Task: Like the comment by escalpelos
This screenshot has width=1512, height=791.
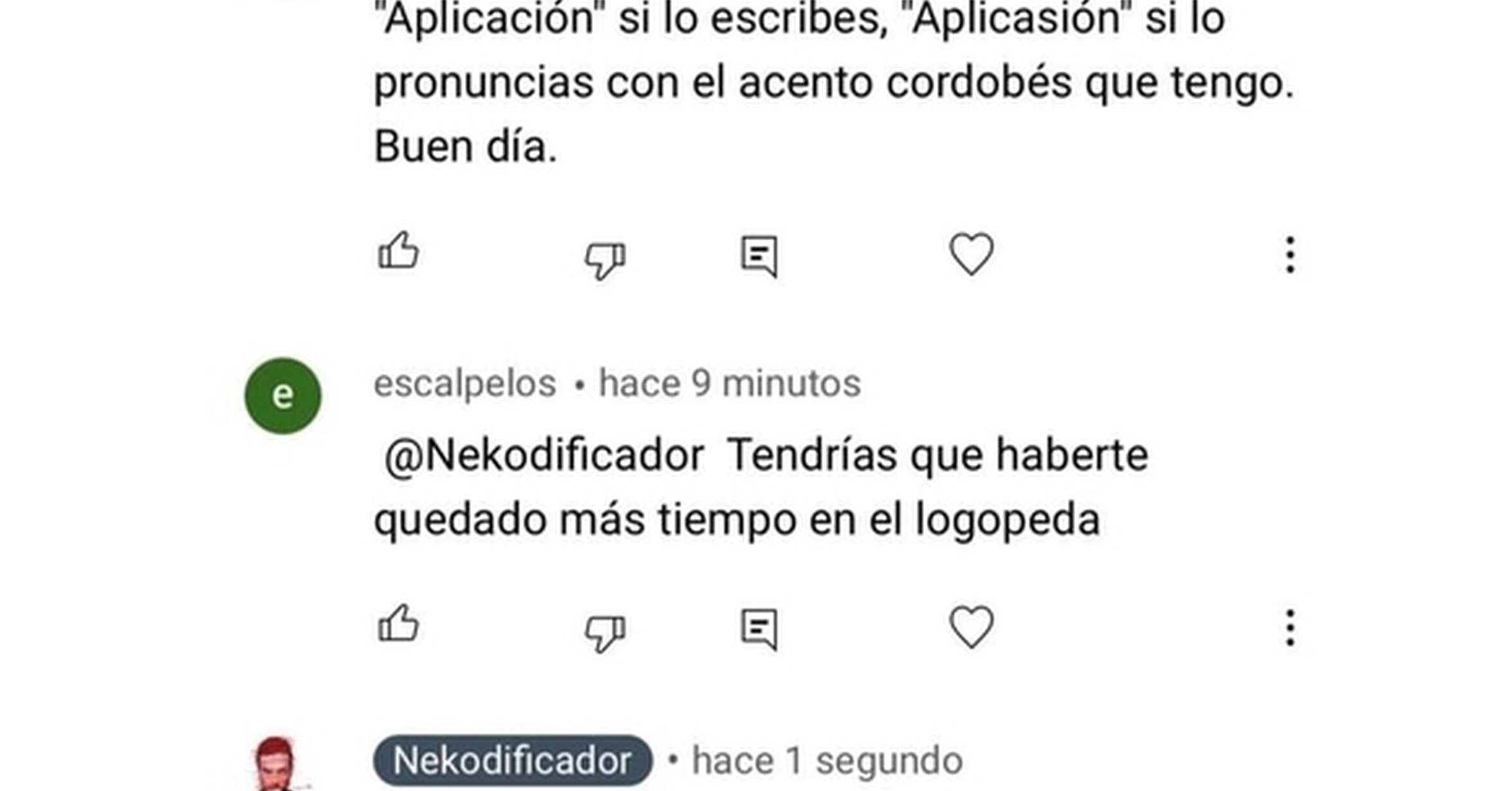Action: tap(399, 624)
